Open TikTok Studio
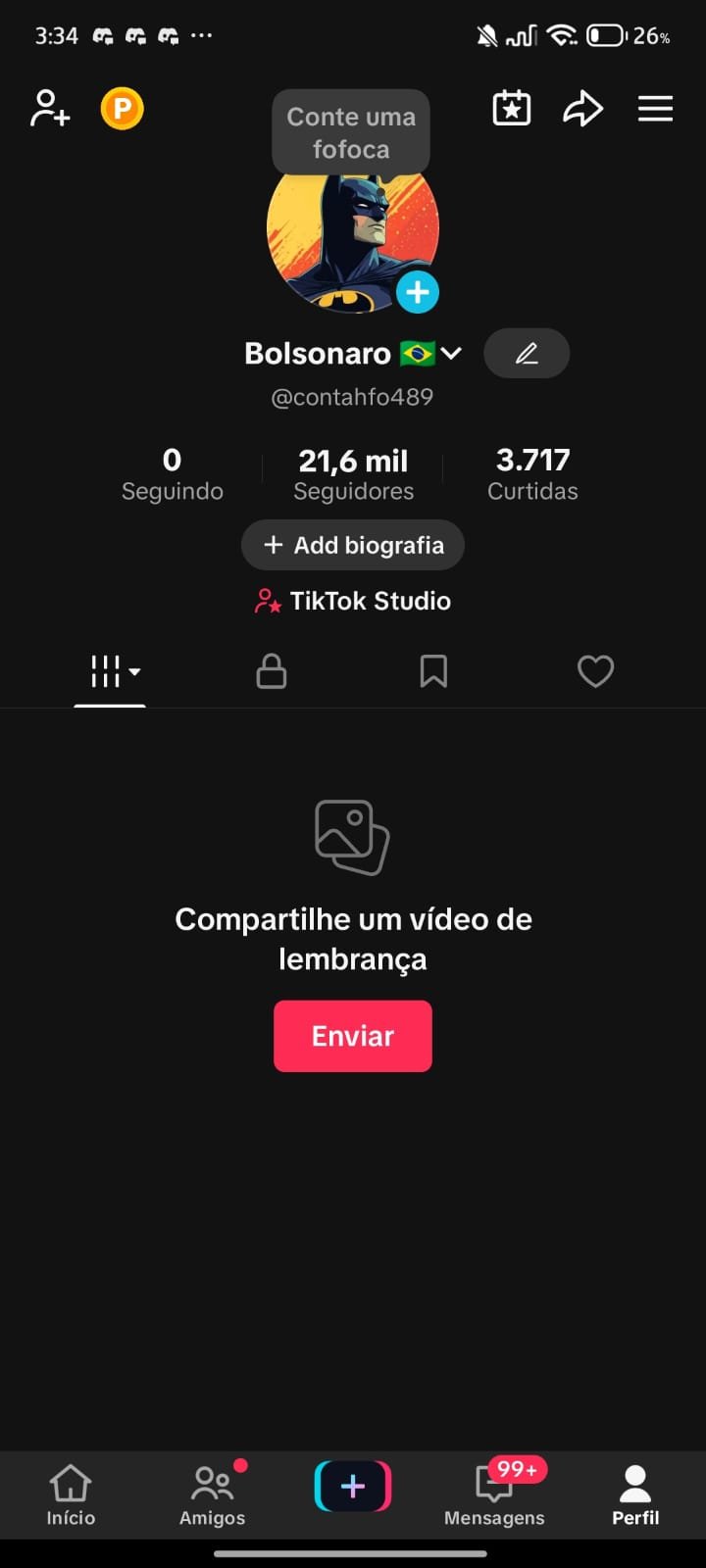The height and width of the screenshot is (1568, 706). 353,601
